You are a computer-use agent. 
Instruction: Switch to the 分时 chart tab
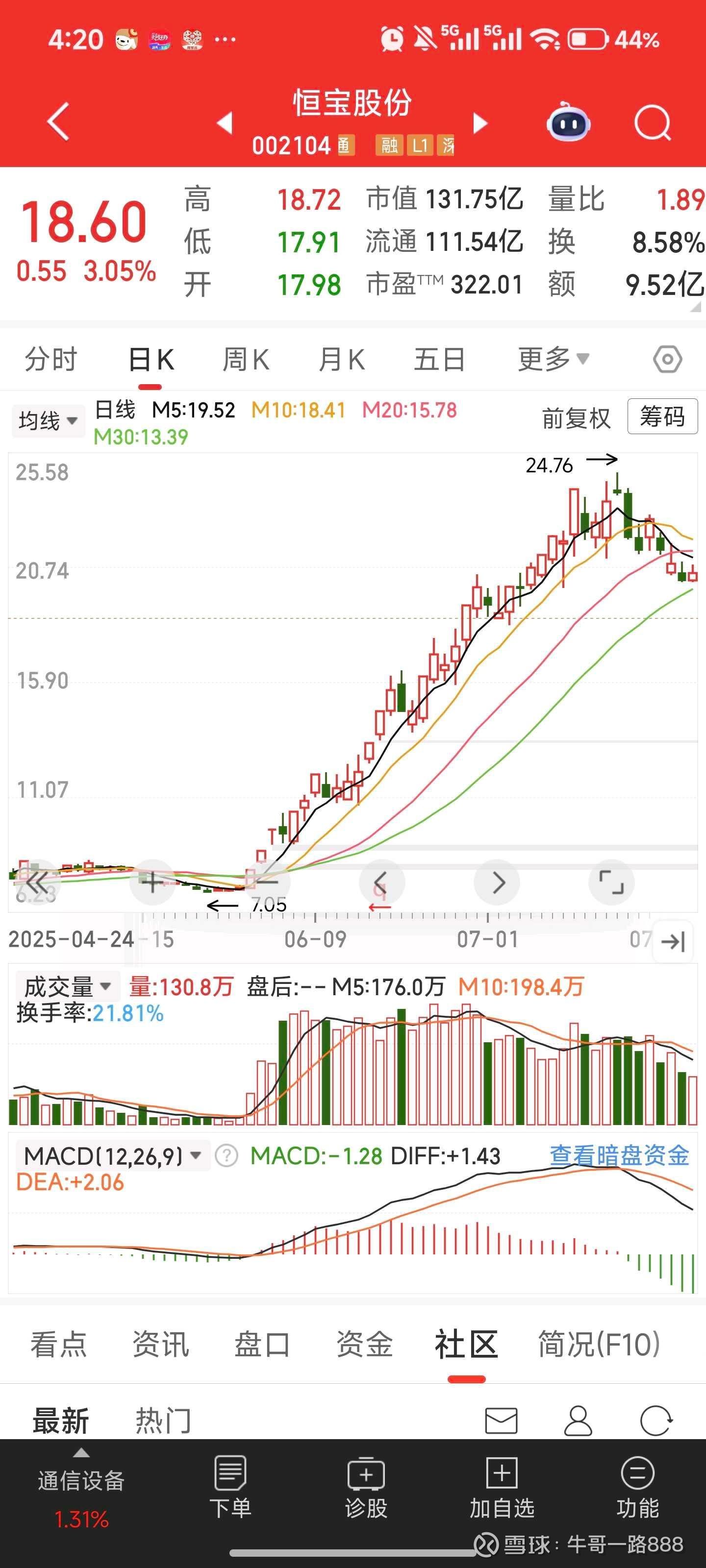point(51,359)
